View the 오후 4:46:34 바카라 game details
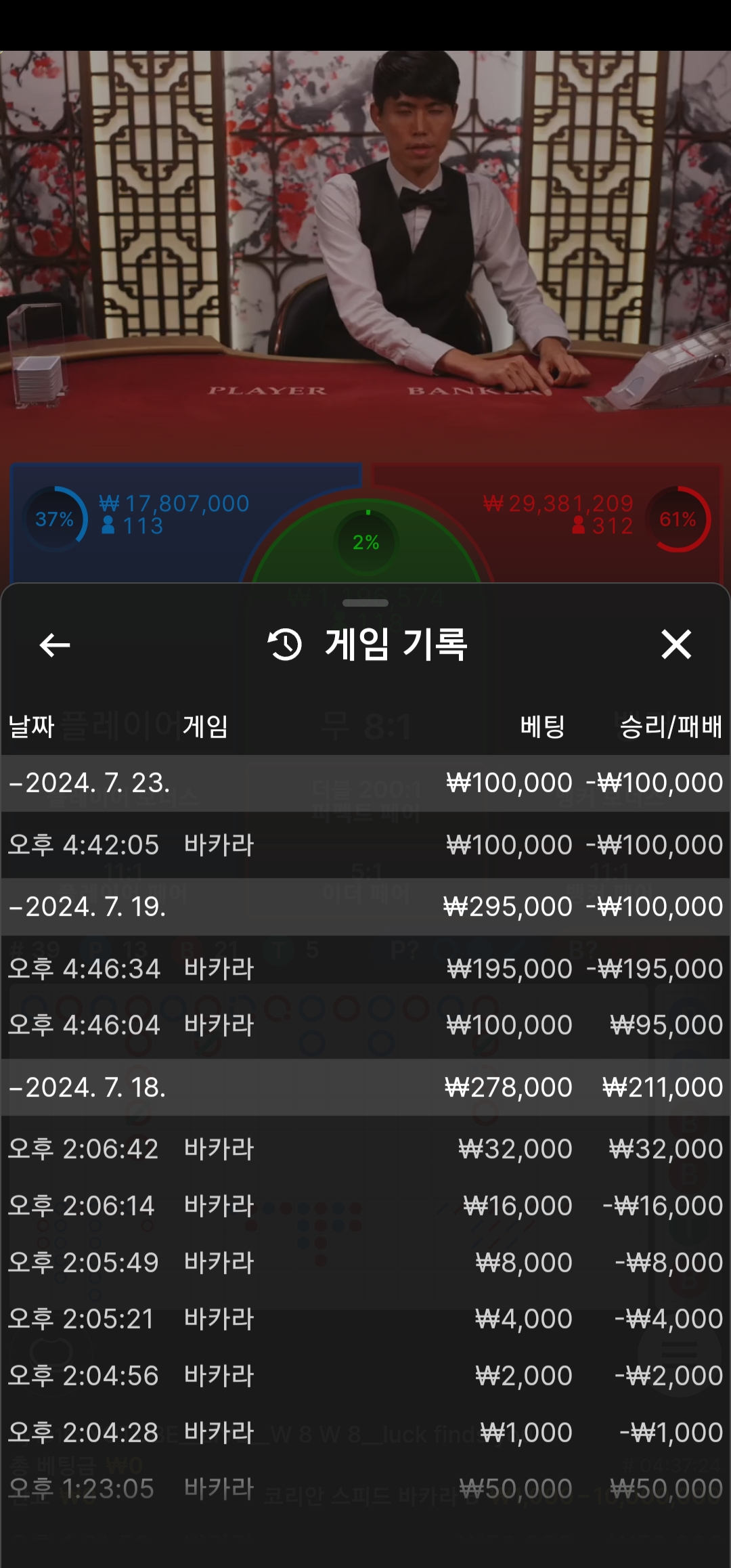The width and height of the screenshot is (731, 1568). pos(365,969)
